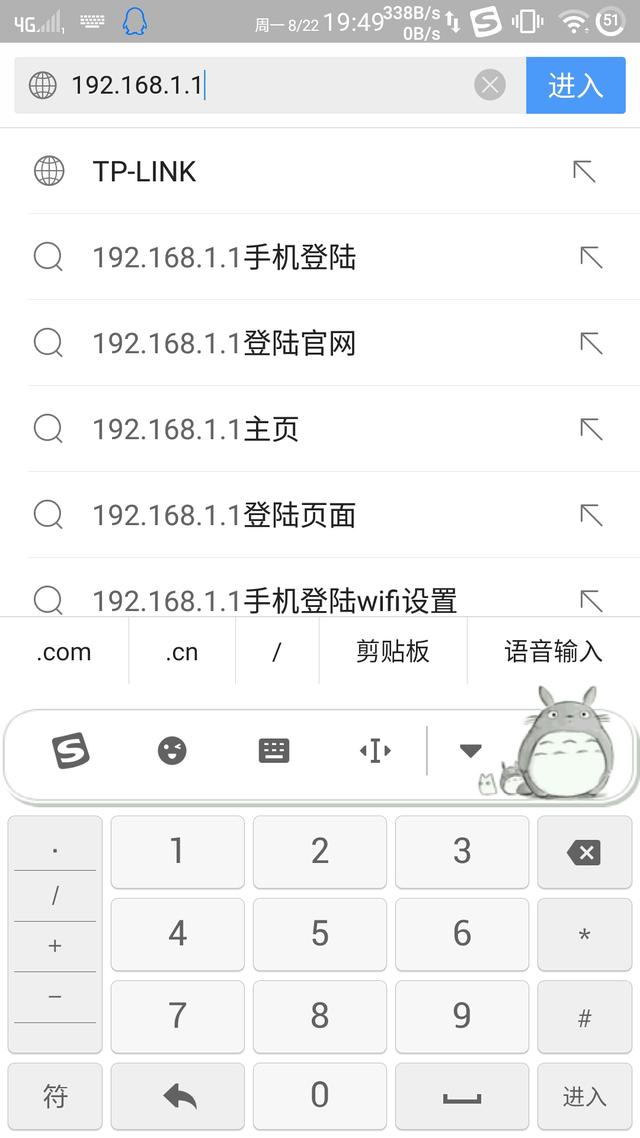Open the Sogou keyboard logo menu

[71, 750]
